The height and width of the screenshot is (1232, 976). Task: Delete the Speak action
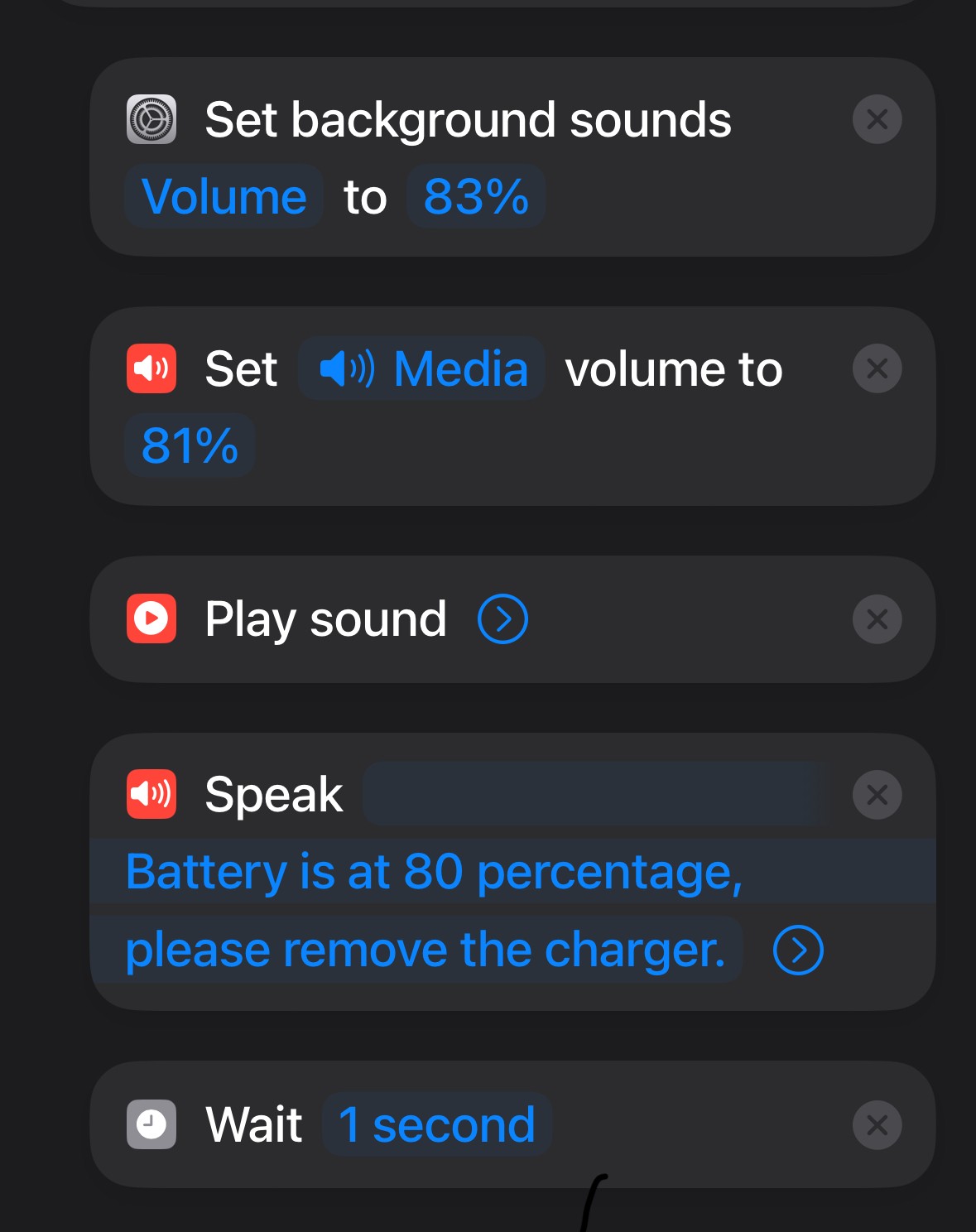[877, 795]
